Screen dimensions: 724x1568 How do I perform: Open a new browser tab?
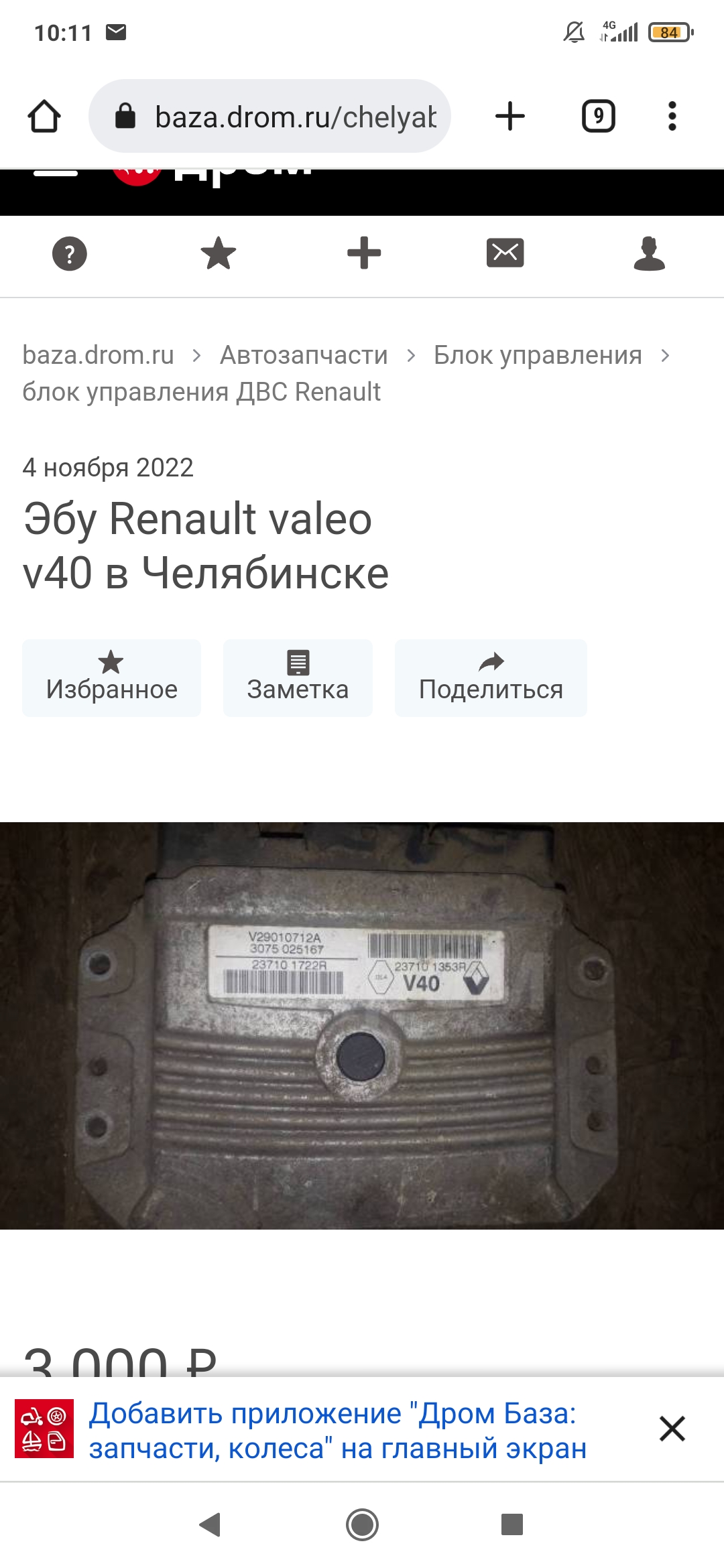(509, 117)
